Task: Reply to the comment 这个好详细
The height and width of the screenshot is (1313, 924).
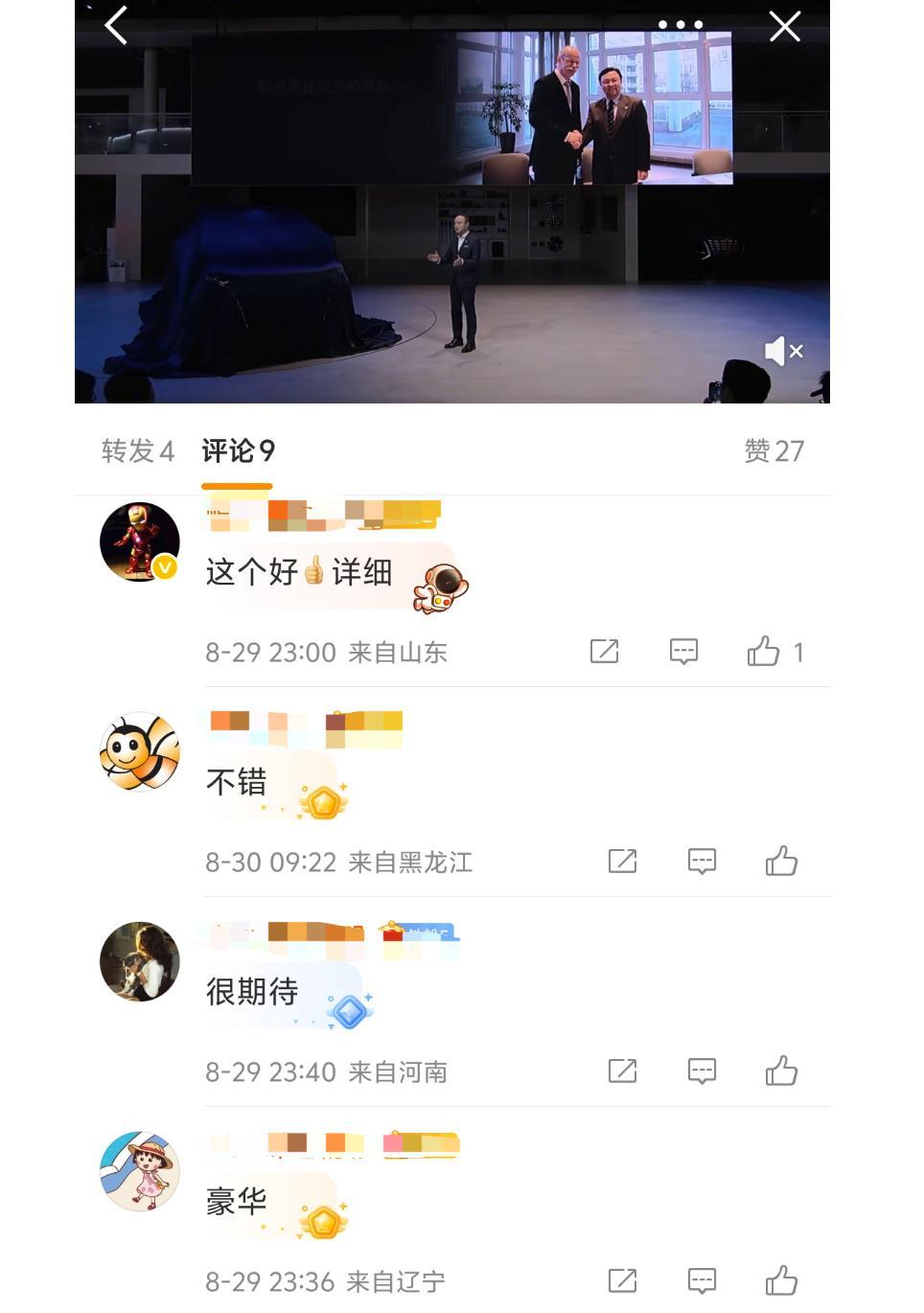Action: 683,652
